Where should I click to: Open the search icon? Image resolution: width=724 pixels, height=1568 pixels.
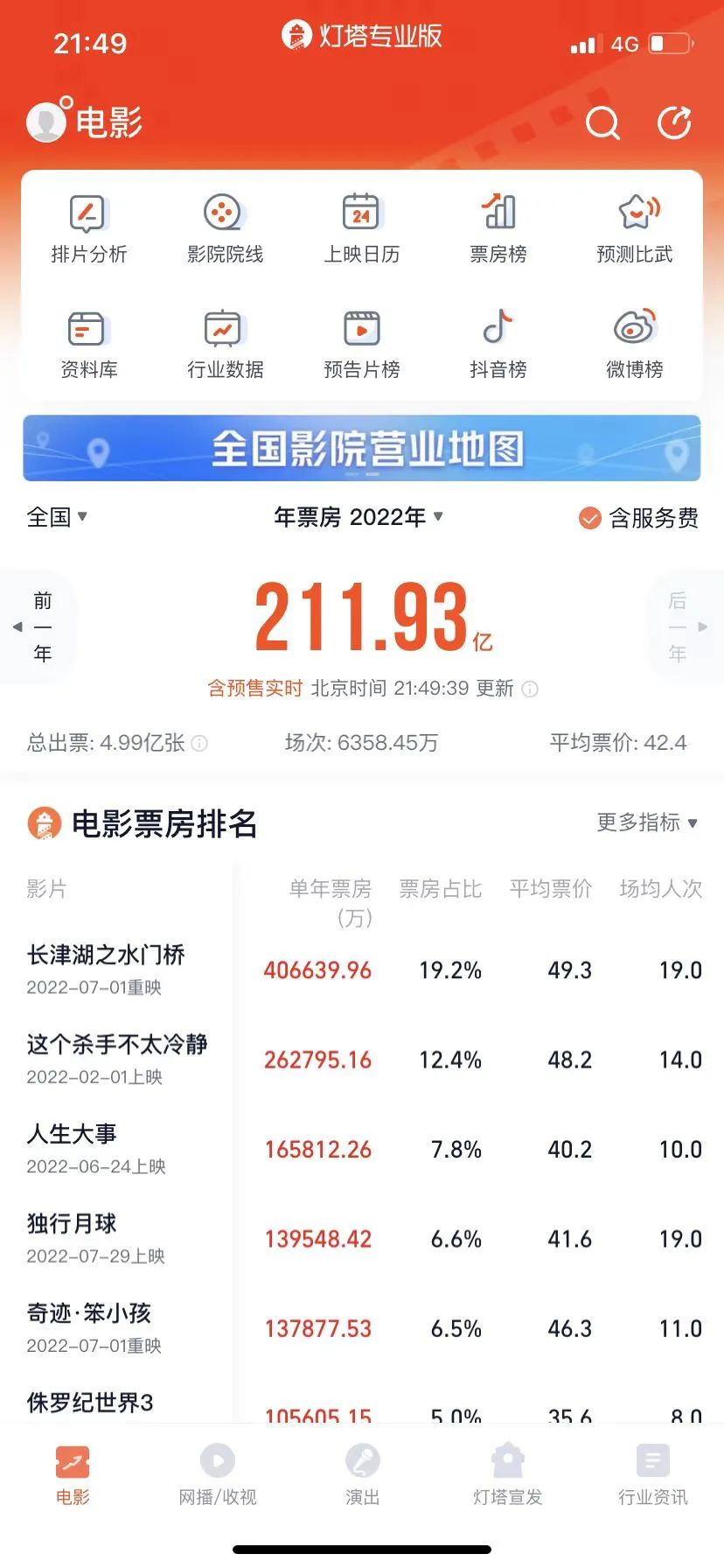602,122
